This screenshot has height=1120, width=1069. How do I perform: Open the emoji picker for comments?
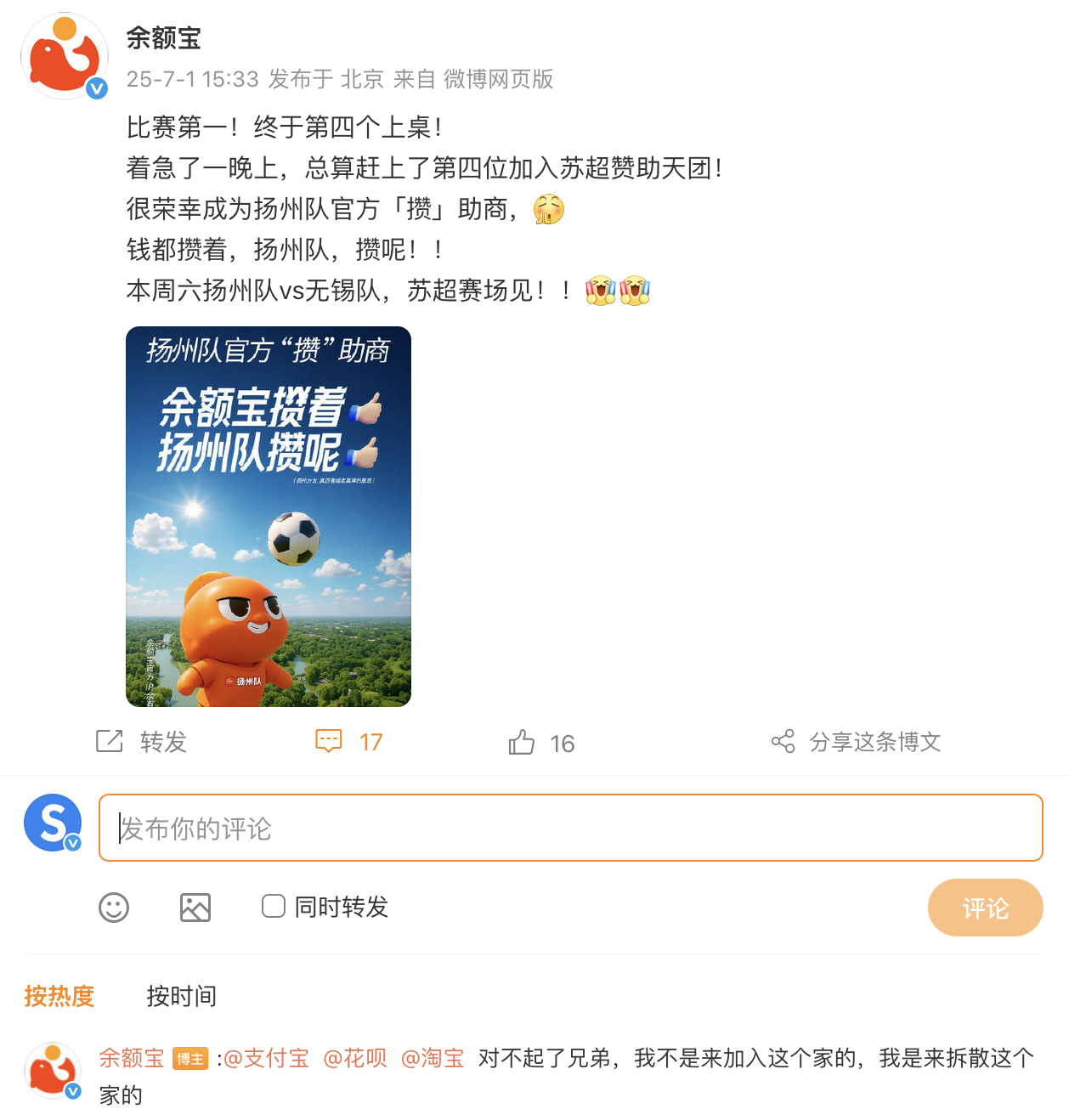click(x=114, y=908)
